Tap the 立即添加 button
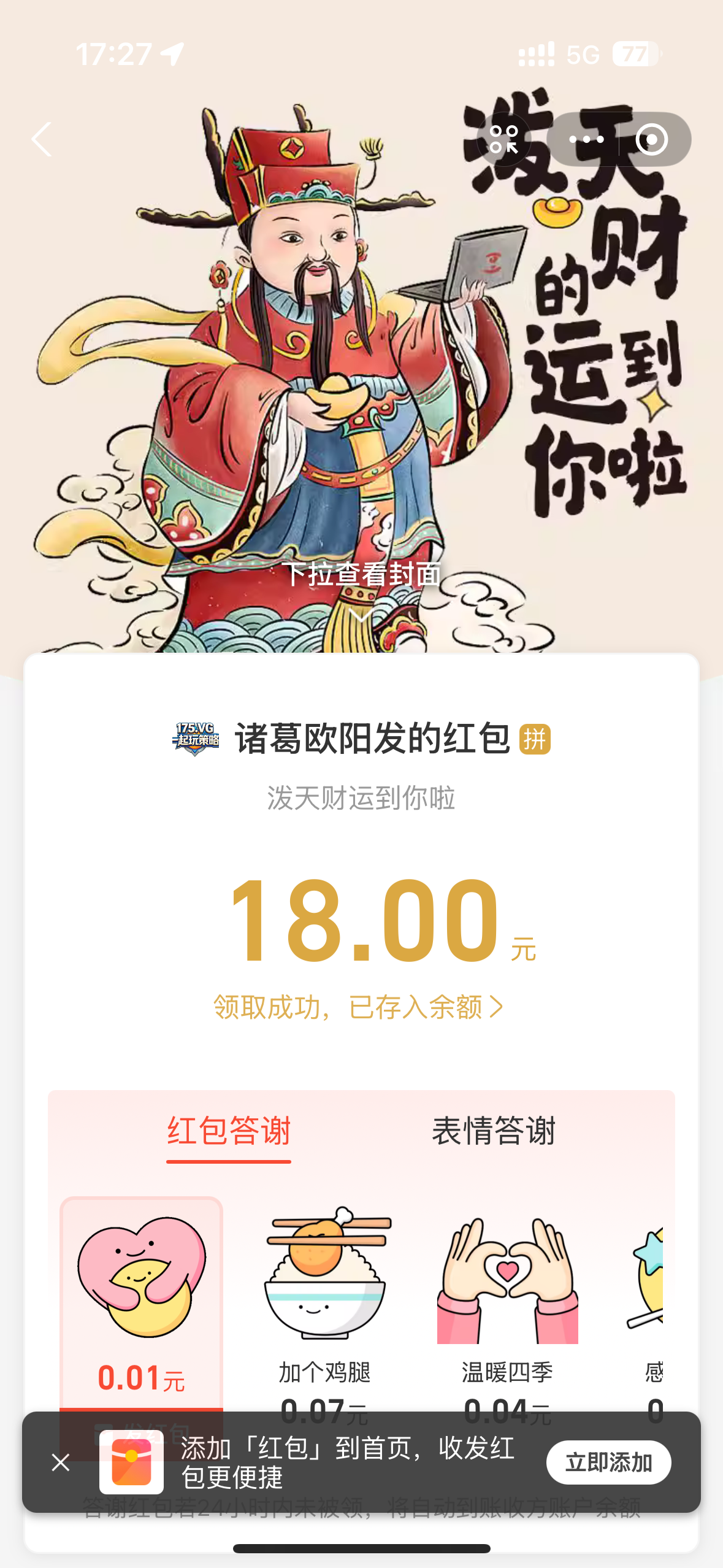Viewport: 723px width, 1568px height. pyautogui.click(x=608, y=1462)
